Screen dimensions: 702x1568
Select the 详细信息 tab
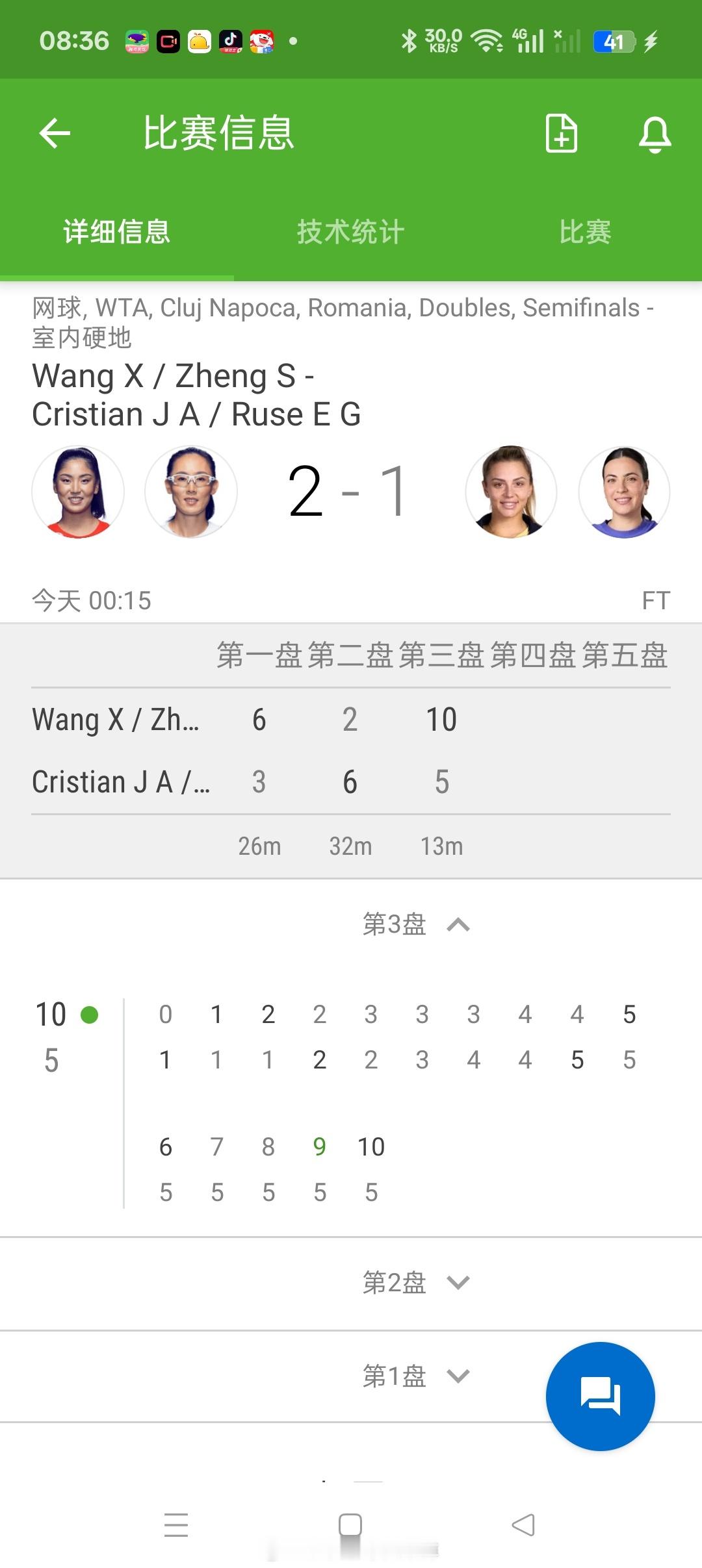[116, 231]
